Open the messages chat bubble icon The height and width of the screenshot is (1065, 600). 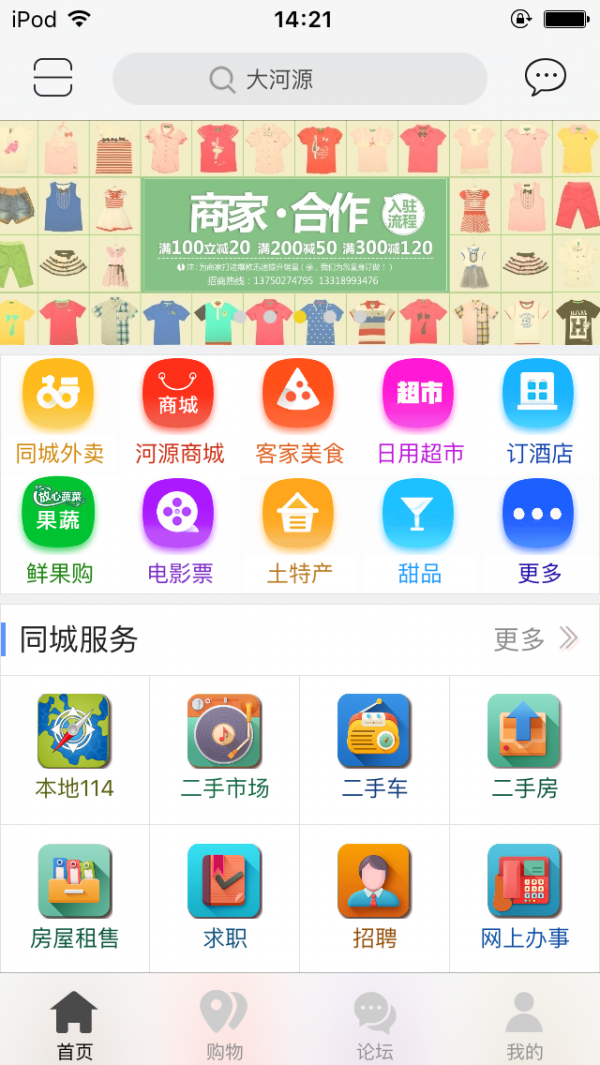[x=545, y=77]
